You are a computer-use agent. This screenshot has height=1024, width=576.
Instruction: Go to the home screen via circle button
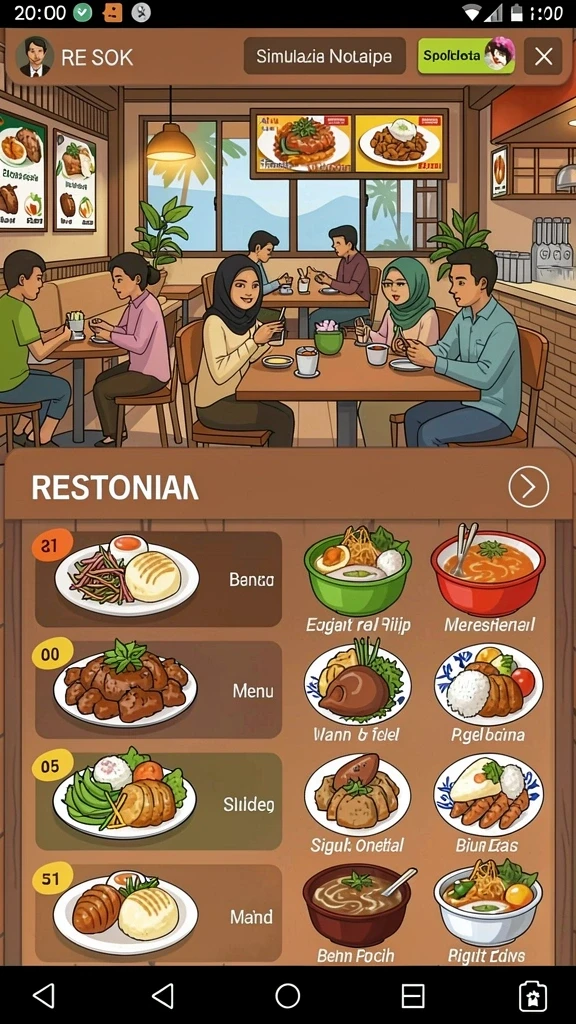(287, 996)
